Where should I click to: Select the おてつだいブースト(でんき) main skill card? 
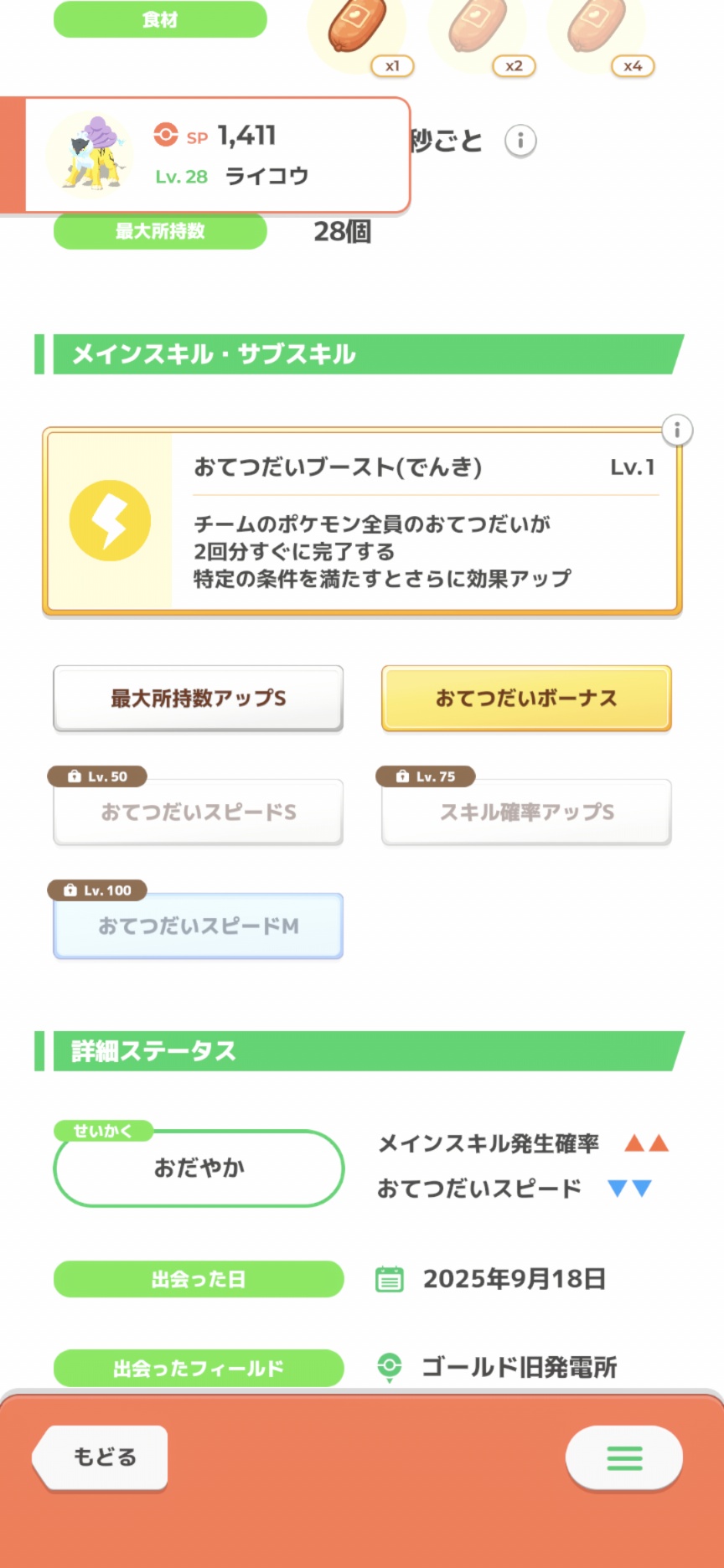362,522
